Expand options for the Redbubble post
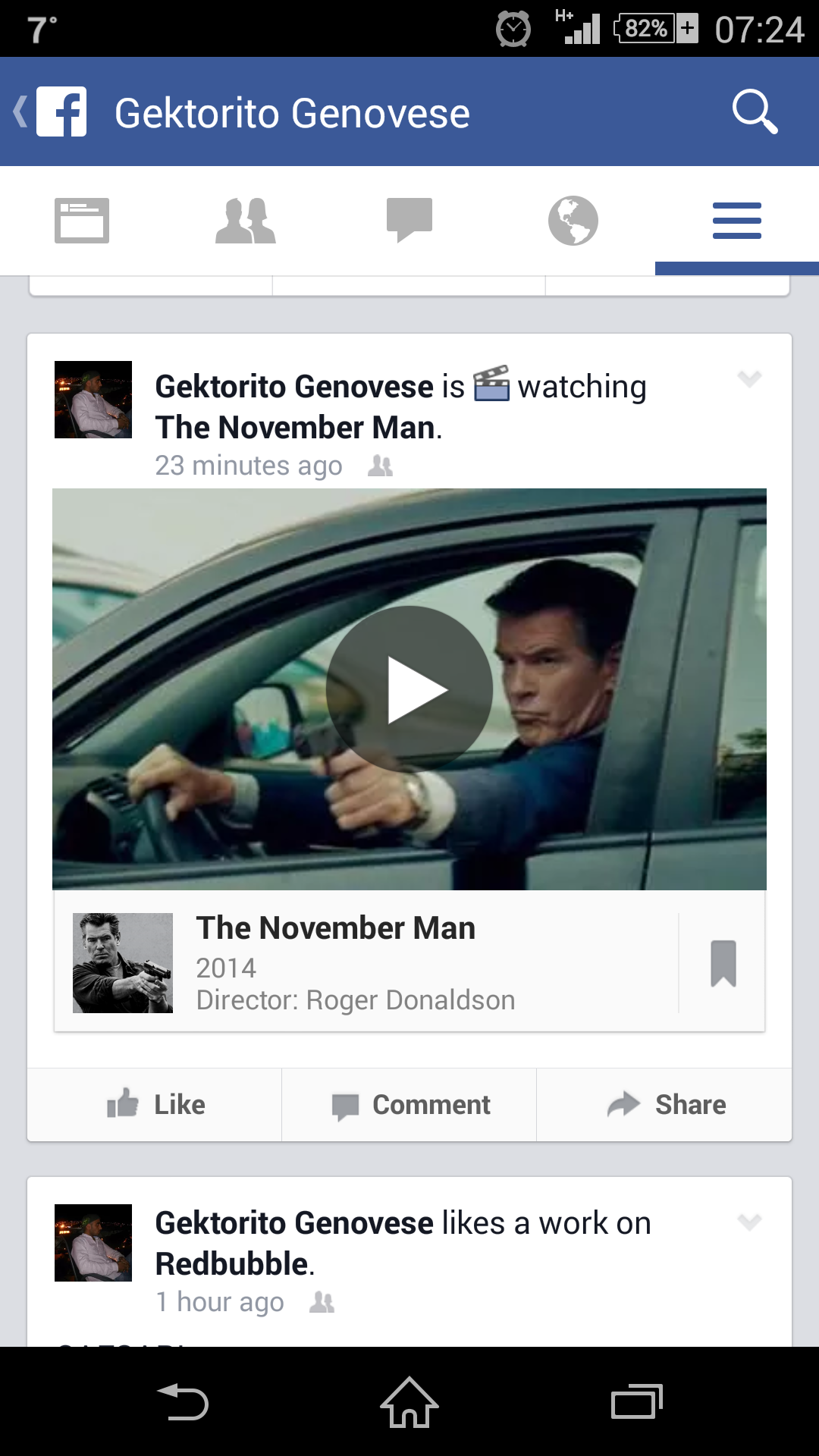The width and height of the screenshot is (819, 1456). pyautogui.click(x=749, y=1222)
